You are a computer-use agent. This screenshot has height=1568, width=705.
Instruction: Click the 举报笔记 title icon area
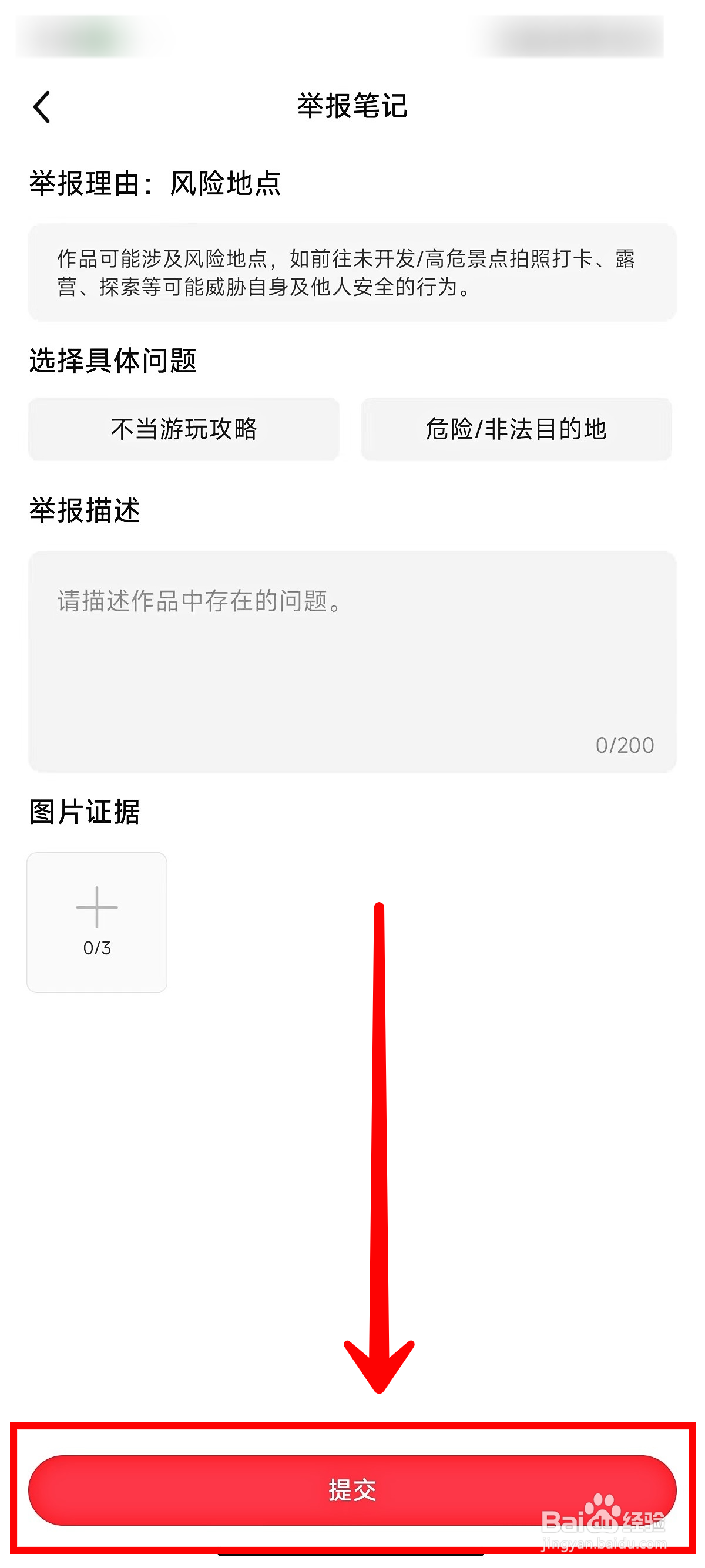352,106
